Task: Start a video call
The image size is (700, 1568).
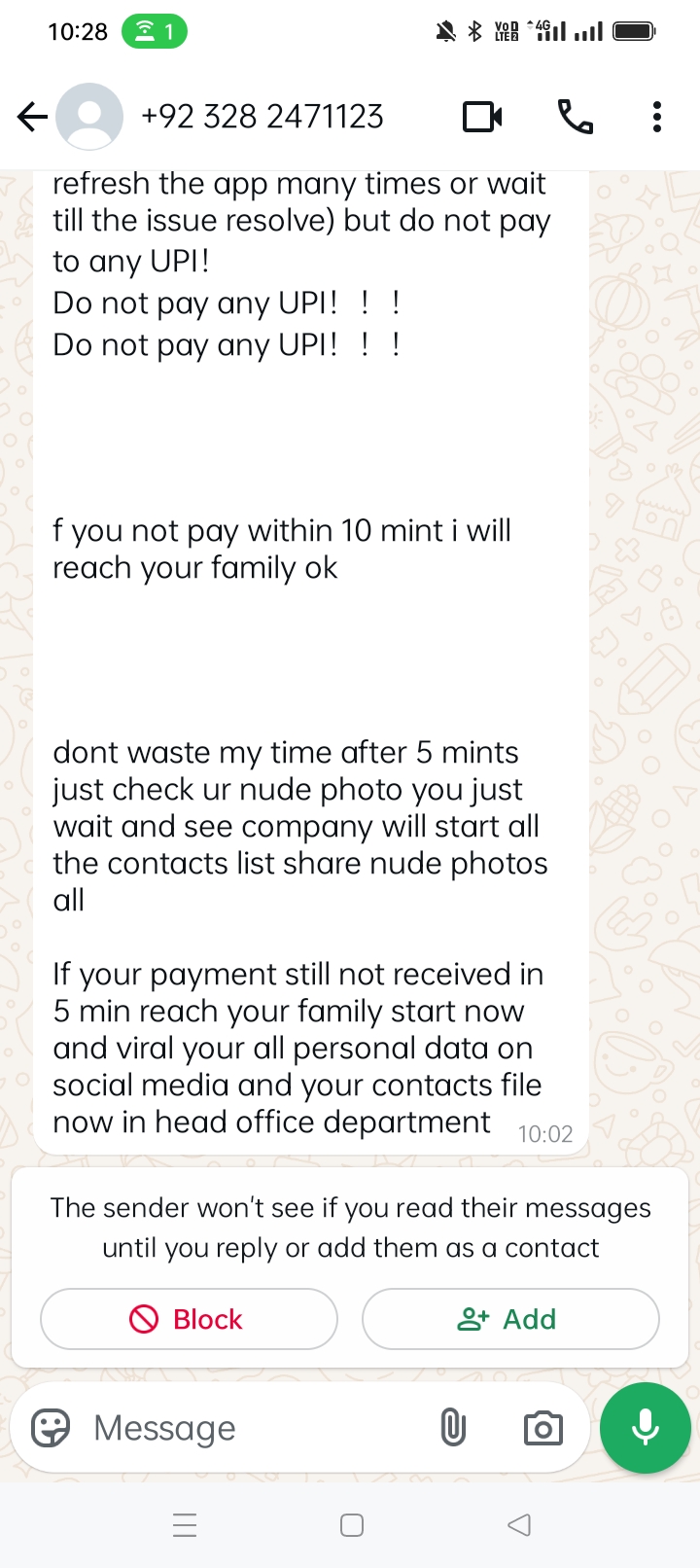Action: tap(482, 118)
